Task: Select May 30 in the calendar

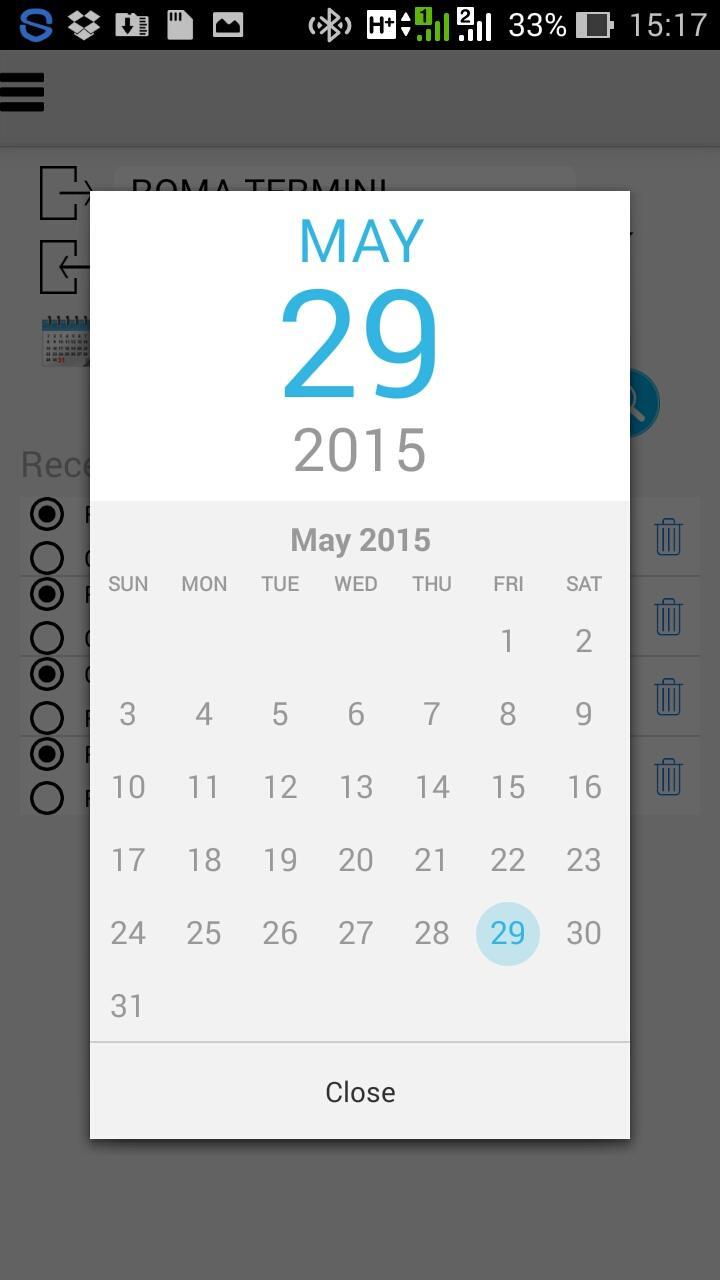Action: click(x=584, y=933)
